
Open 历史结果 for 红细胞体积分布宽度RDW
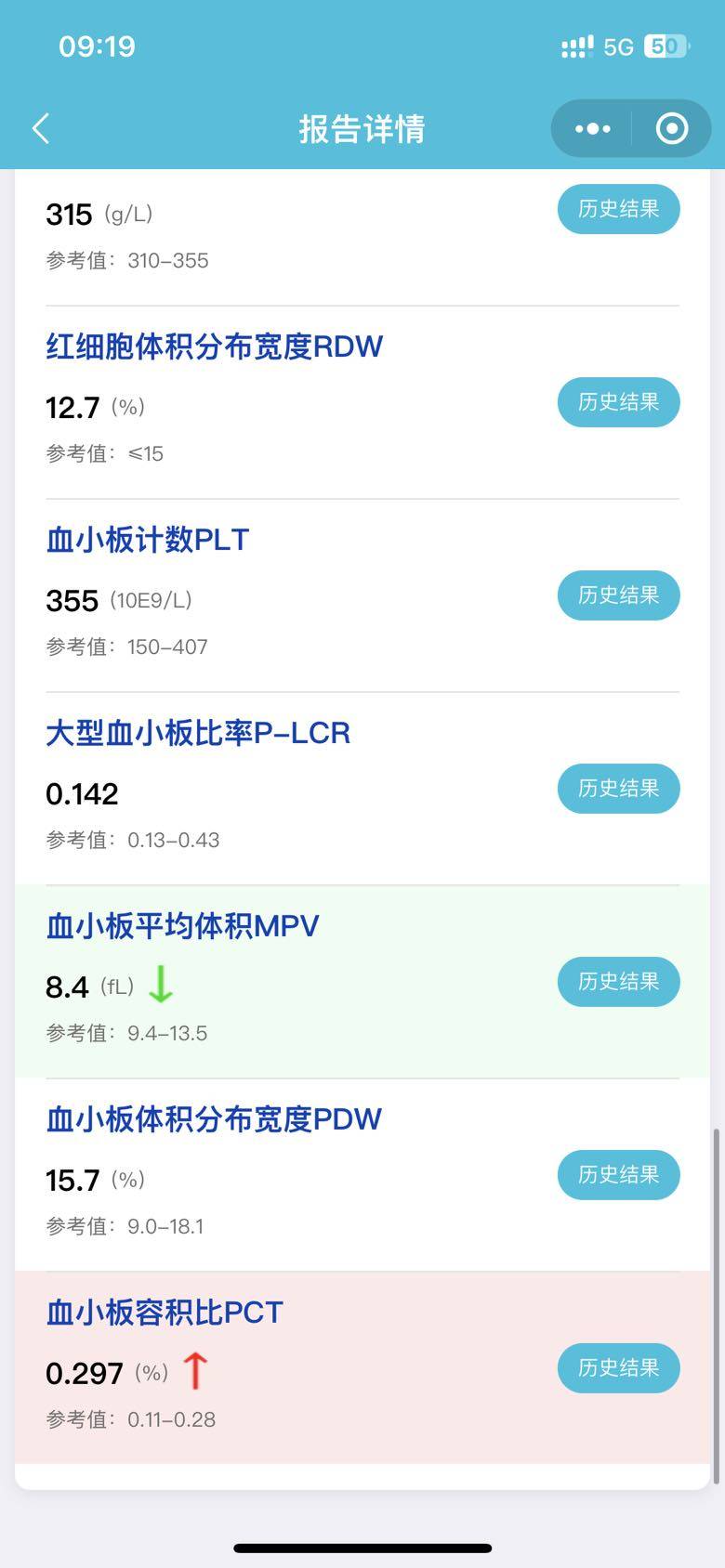pyautogui.click(x=618, y=402)
